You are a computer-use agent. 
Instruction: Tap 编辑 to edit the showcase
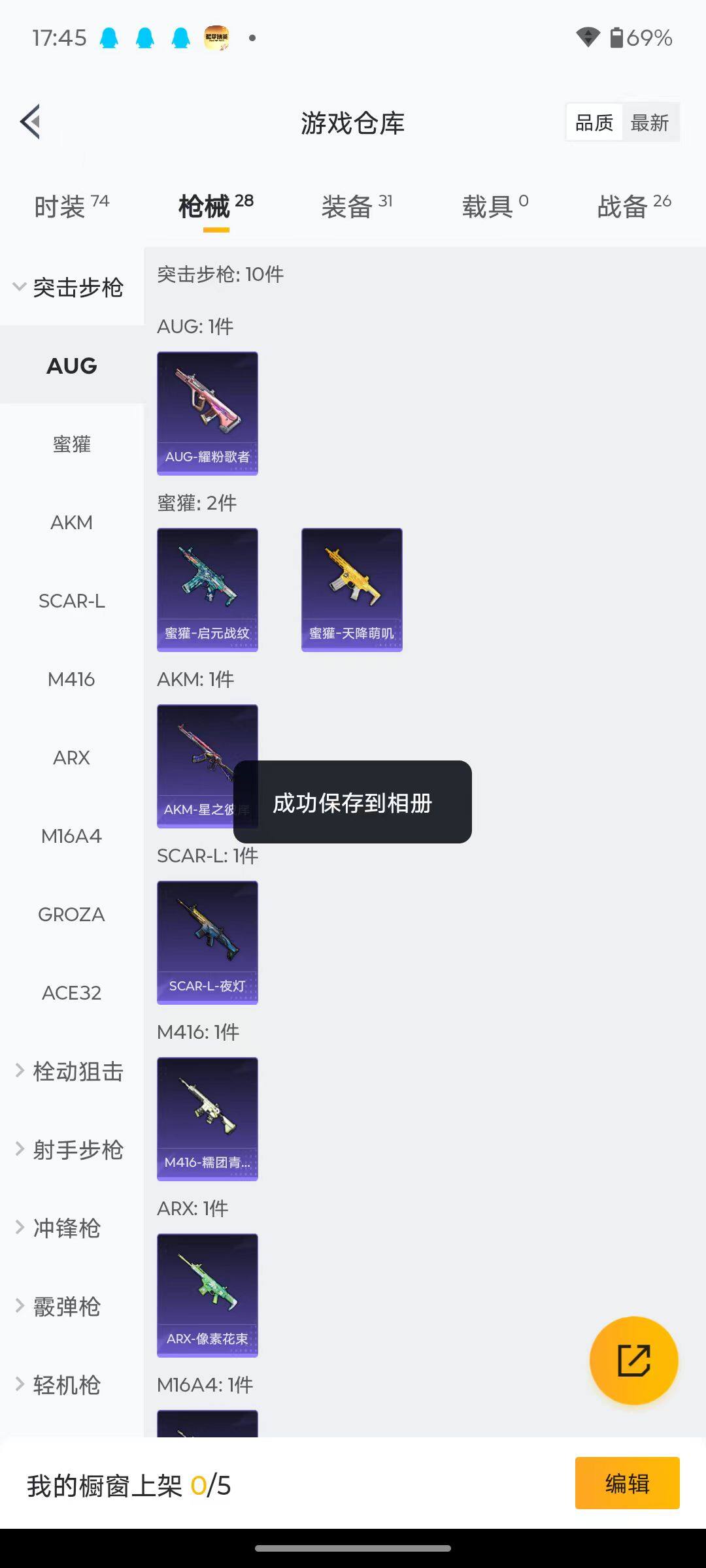tap(627, 1484)
